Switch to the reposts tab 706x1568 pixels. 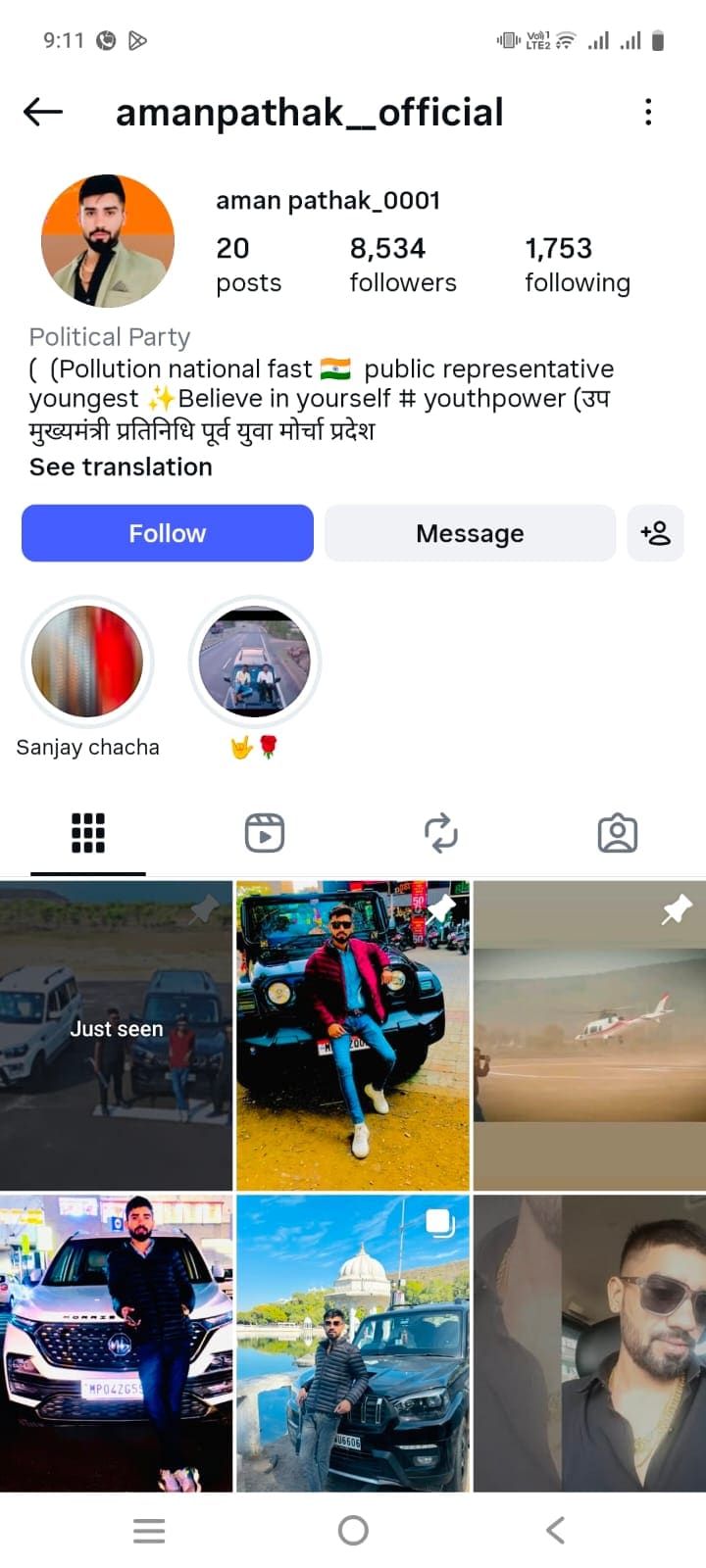pos(441,833)
